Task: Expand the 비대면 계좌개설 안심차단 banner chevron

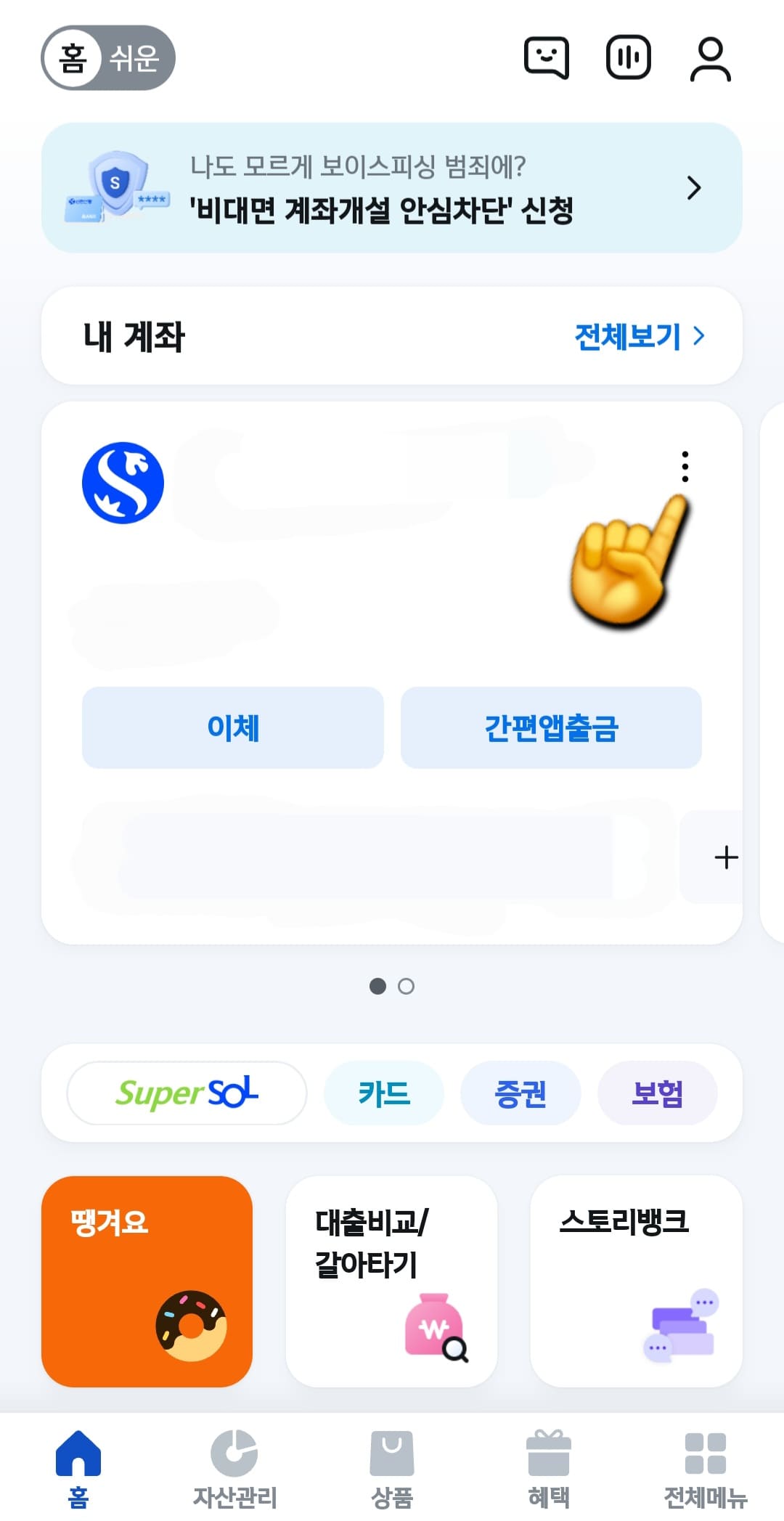Action: pyautogui.click(x=693, y=187)
